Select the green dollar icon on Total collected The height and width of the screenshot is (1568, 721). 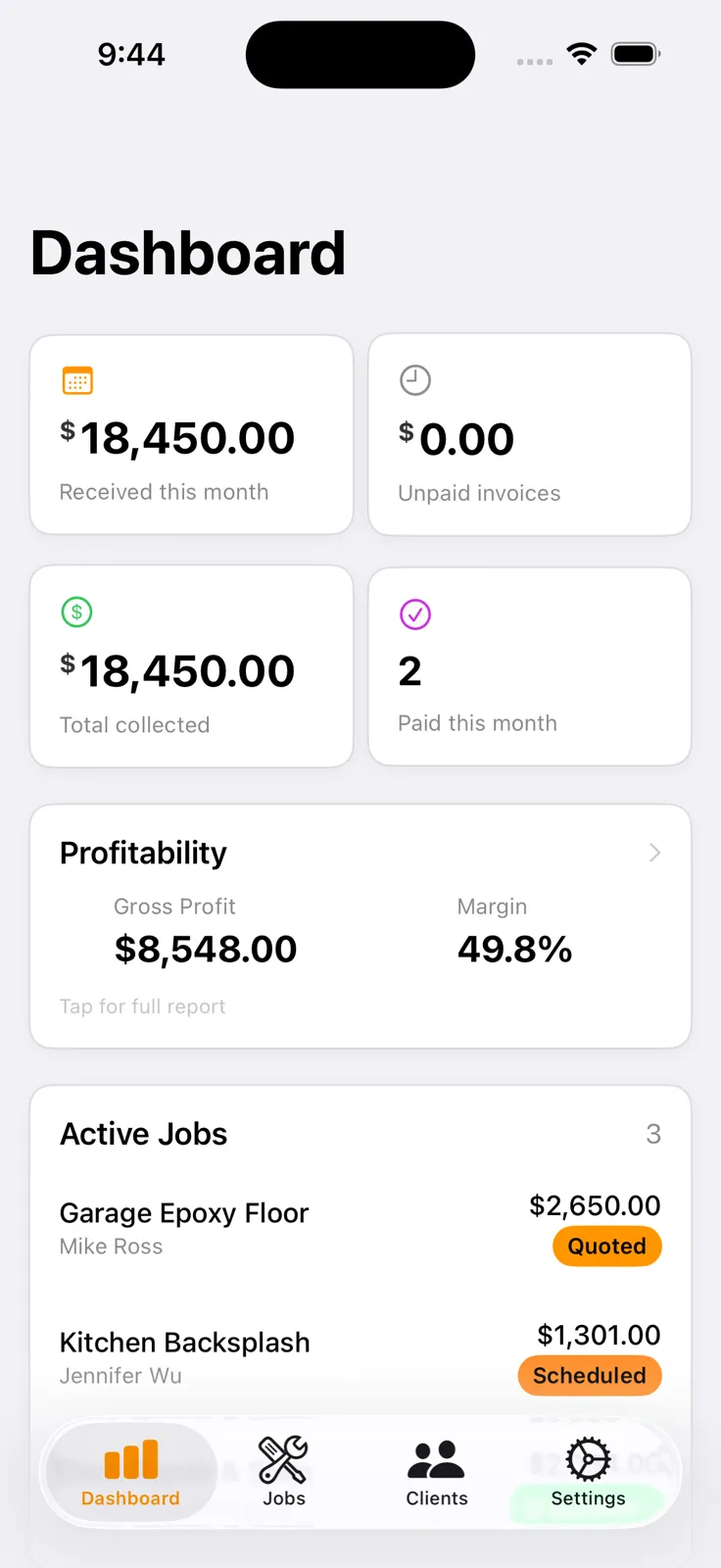76,612
